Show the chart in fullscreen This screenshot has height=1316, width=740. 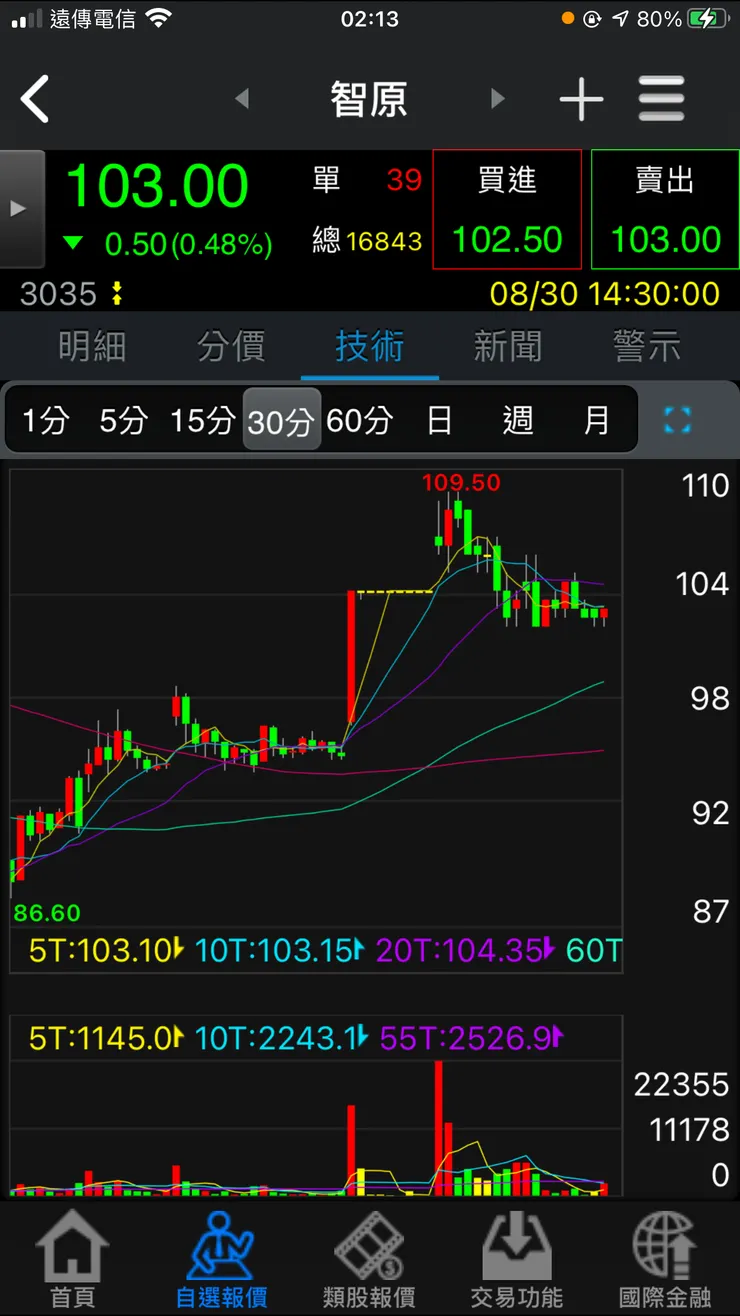coord(678,420)
